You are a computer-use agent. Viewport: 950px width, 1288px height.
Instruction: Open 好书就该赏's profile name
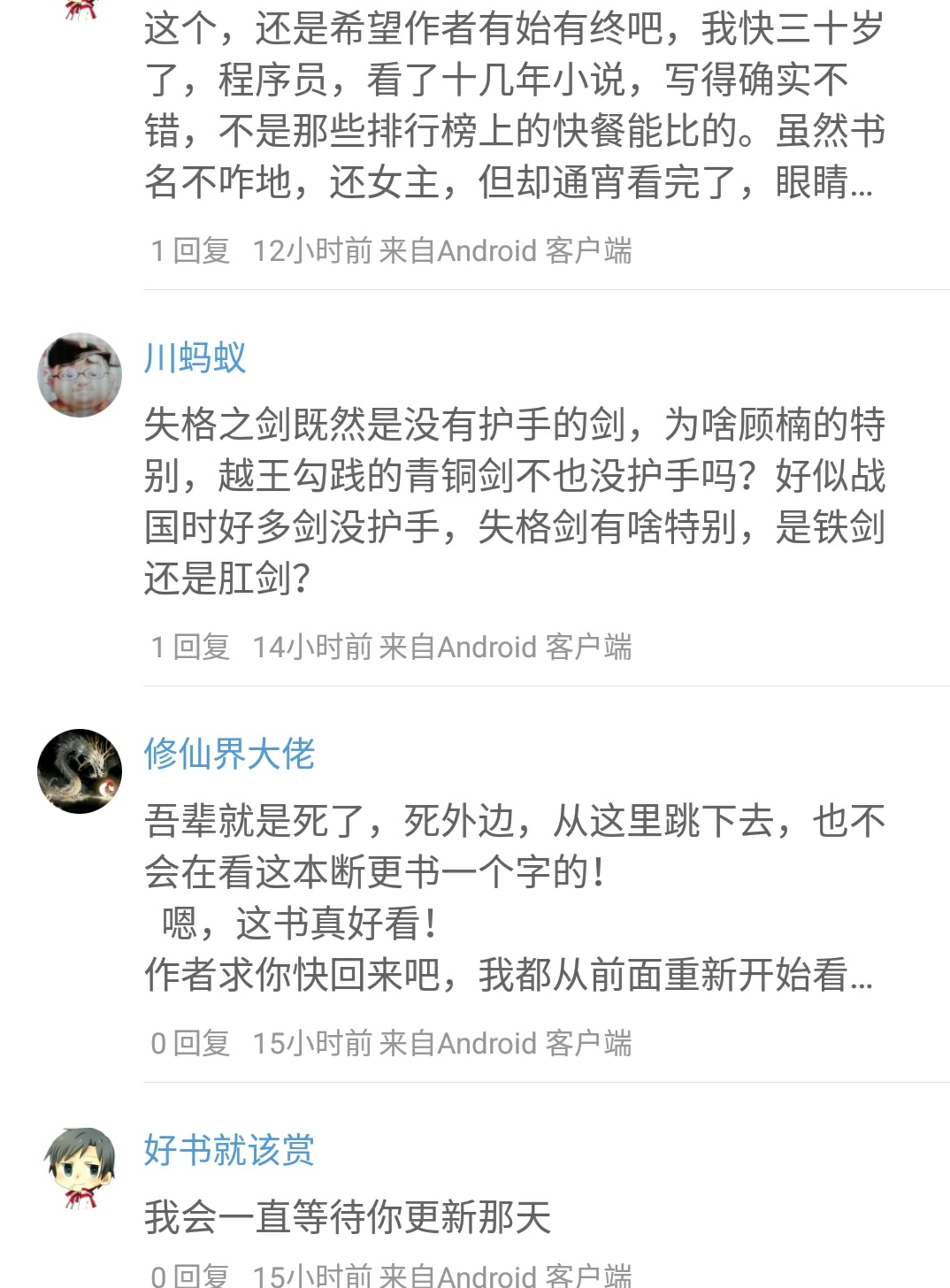pyautogui.click(x=229, y=1151)
